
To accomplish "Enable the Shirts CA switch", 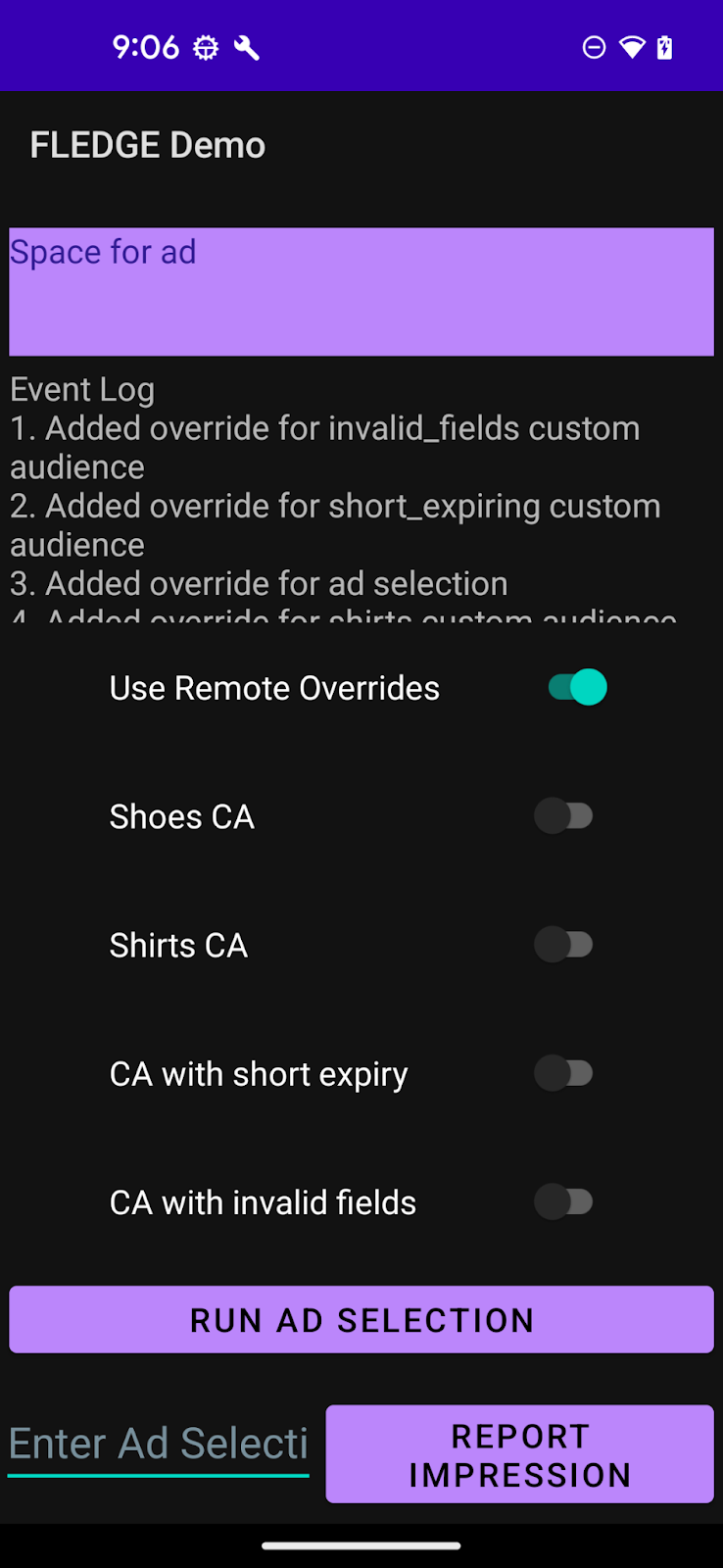I will [565, 944].
